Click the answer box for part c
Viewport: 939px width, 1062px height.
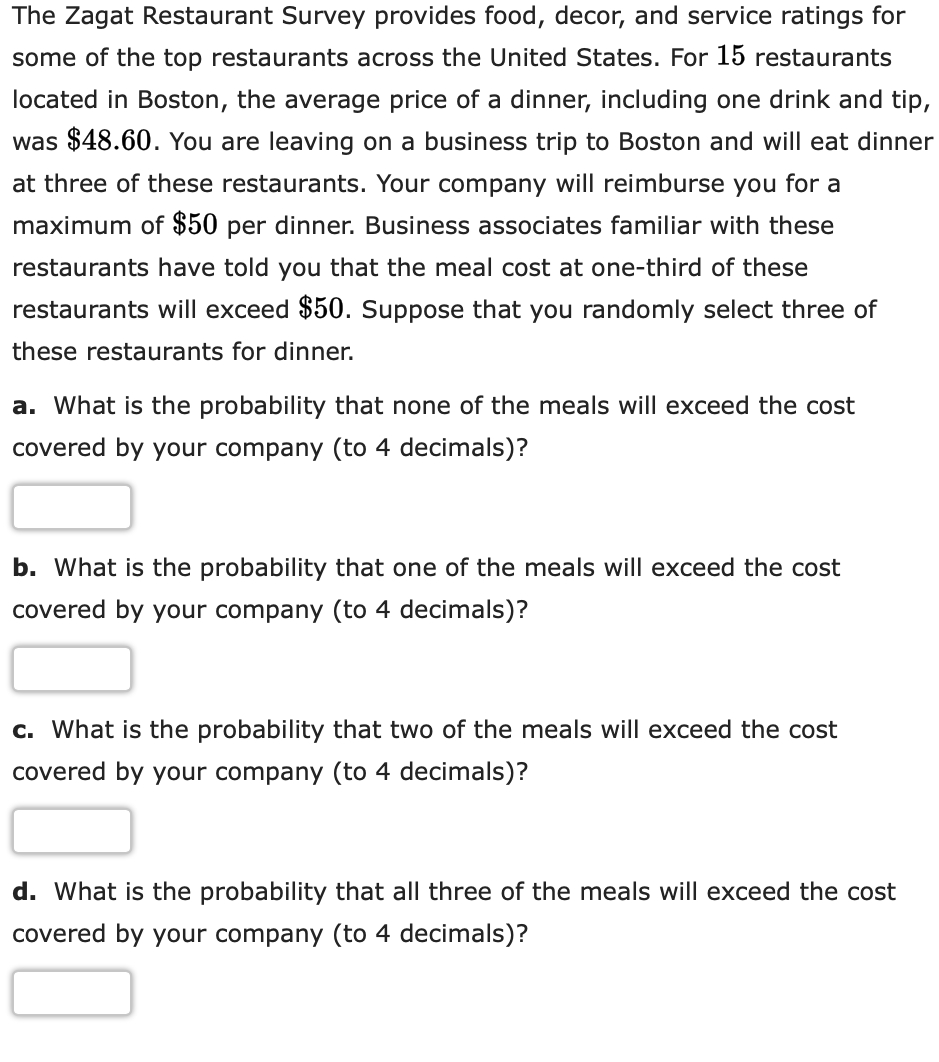[71, 831]
